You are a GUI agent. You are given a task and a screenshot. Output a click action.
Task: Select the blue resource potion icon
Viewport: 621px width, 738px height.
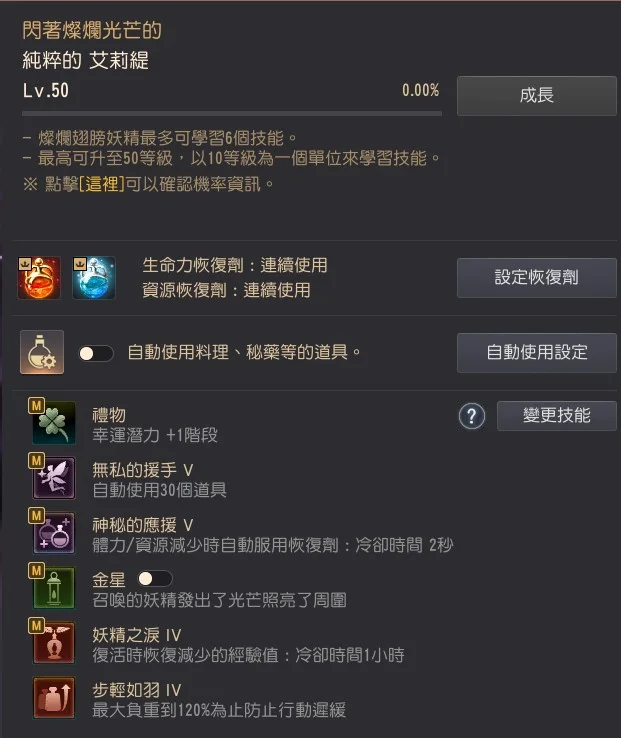coord(93,278)
